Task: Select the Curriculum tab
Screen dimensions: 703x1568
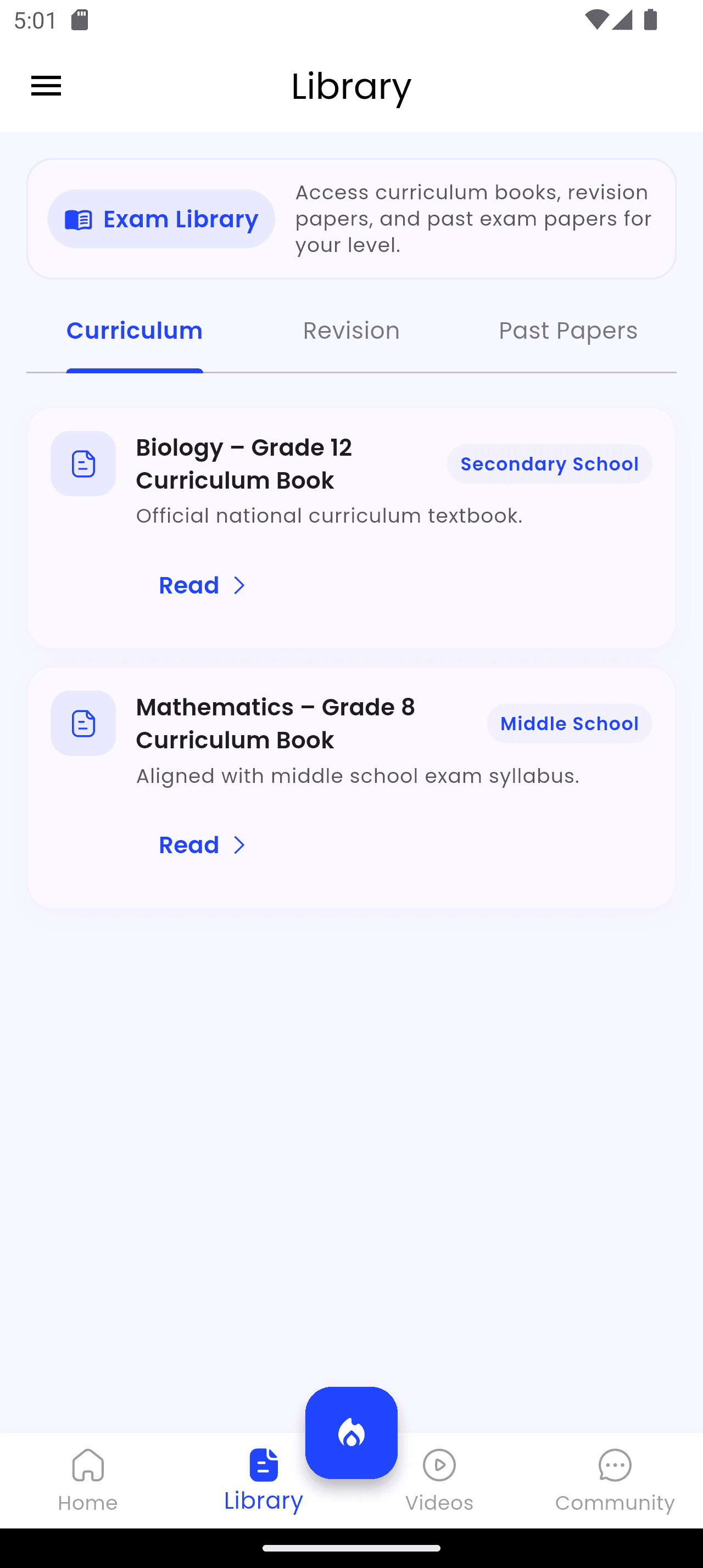Action: (x=135, y=331)
